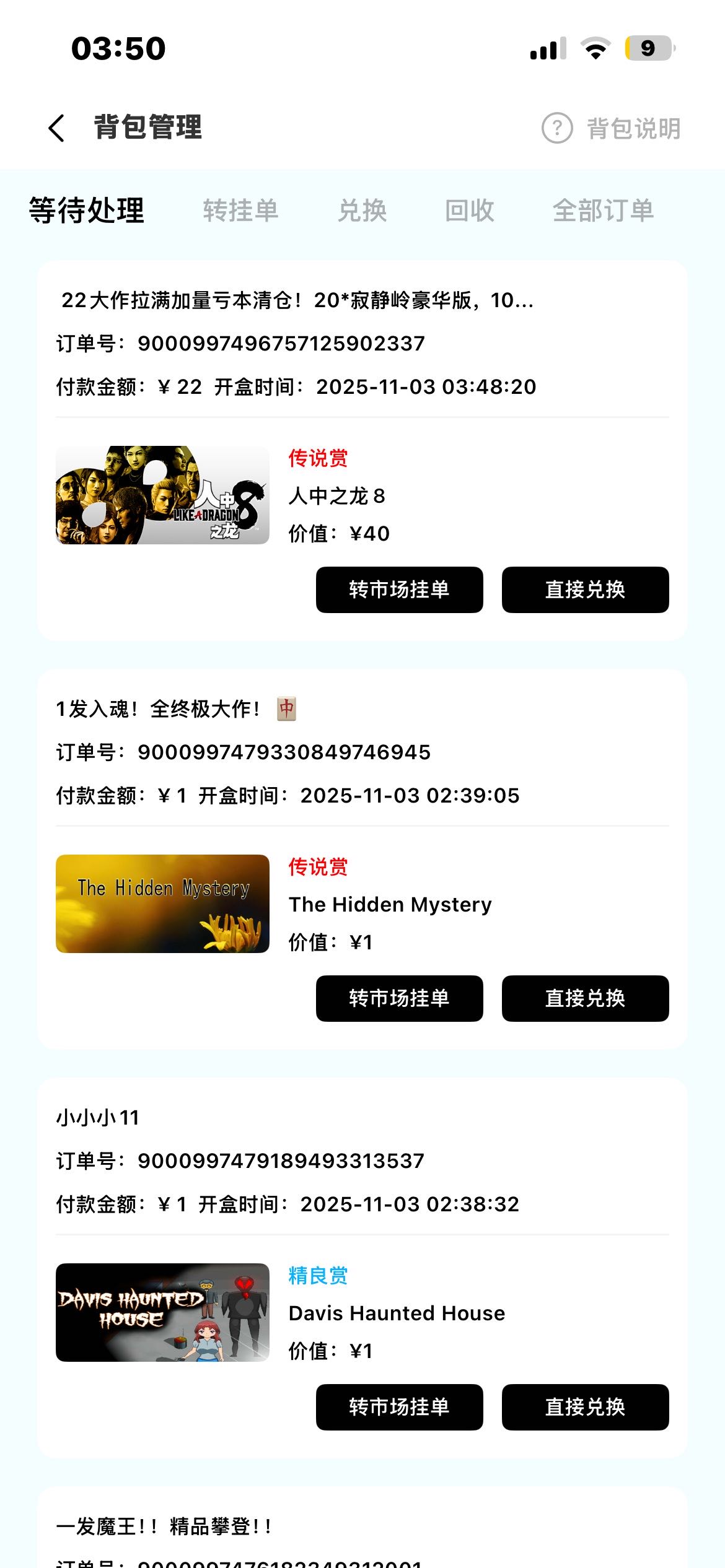Go back from 背包管理 page
The height and width of the screenshot is (1568, 725).
pos(57,128)
